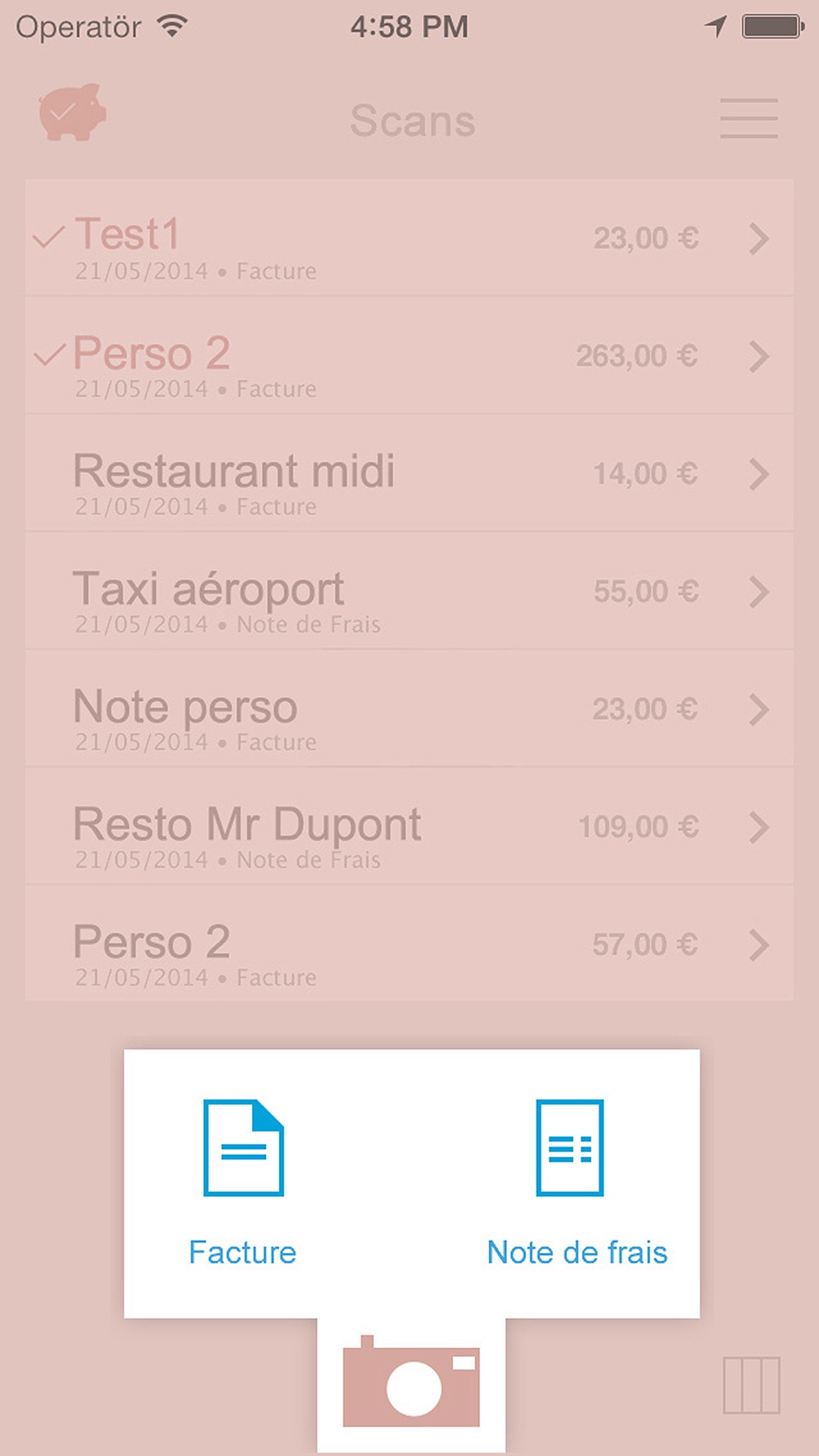Tap the piggy bank icon
This screenshot has width=819, height=1456.
click(73, 112)
